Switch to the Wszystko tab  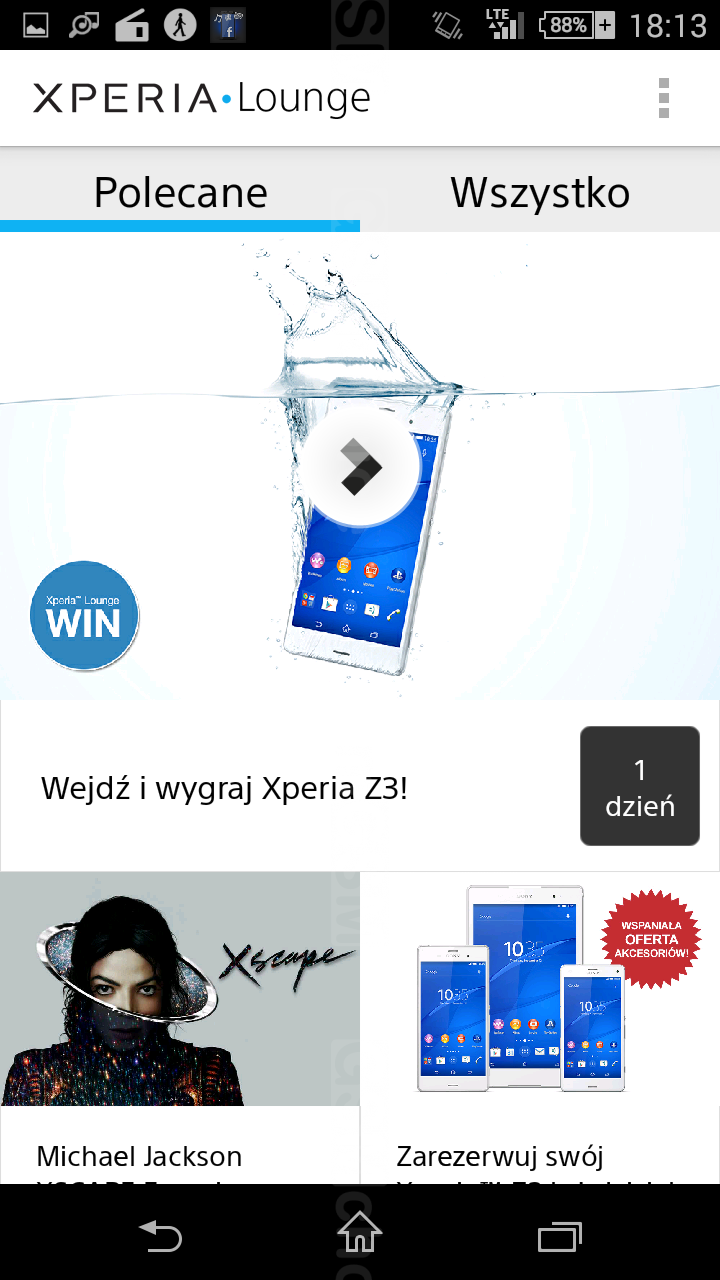[540, 192]
